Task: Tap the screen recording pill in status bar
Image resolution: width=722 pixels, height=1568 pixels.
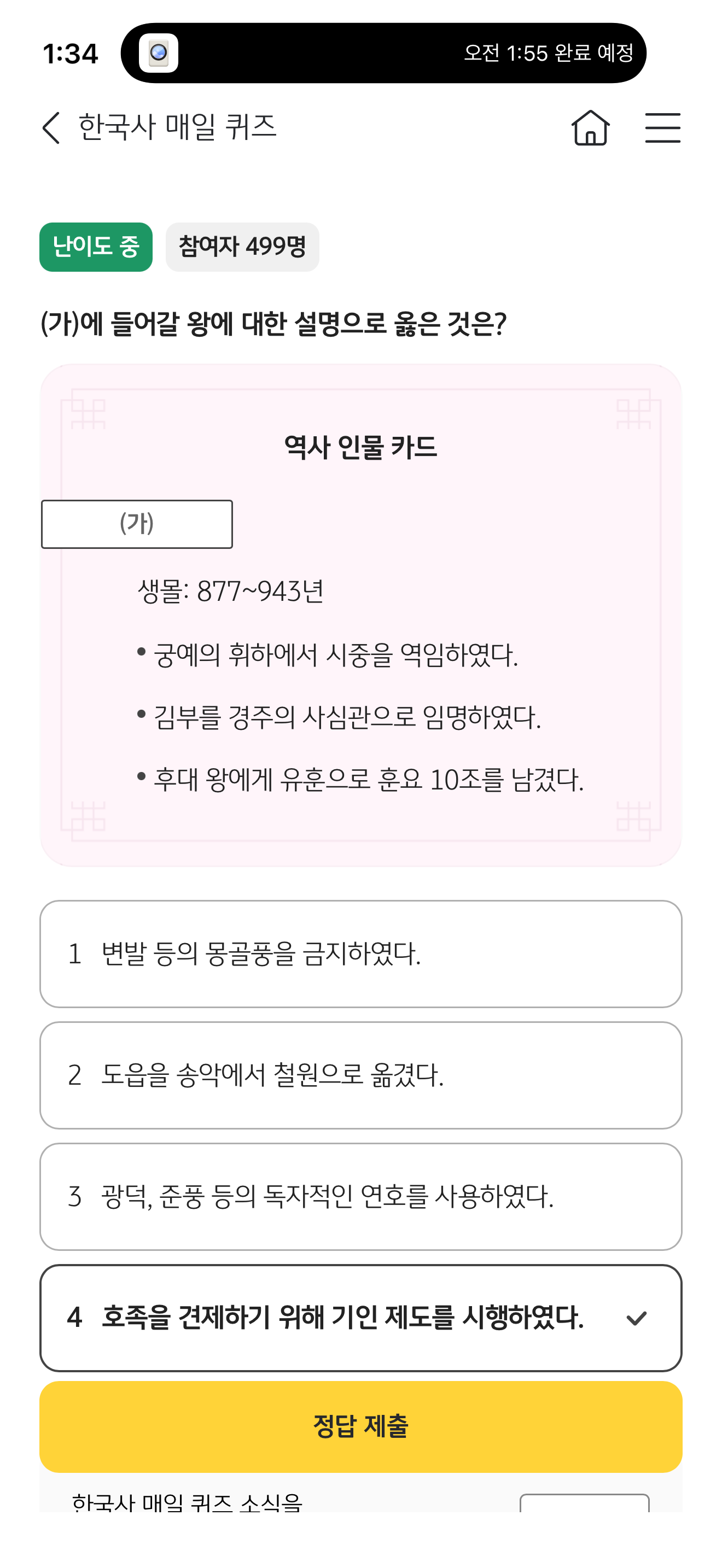Action: coord(383,53)
